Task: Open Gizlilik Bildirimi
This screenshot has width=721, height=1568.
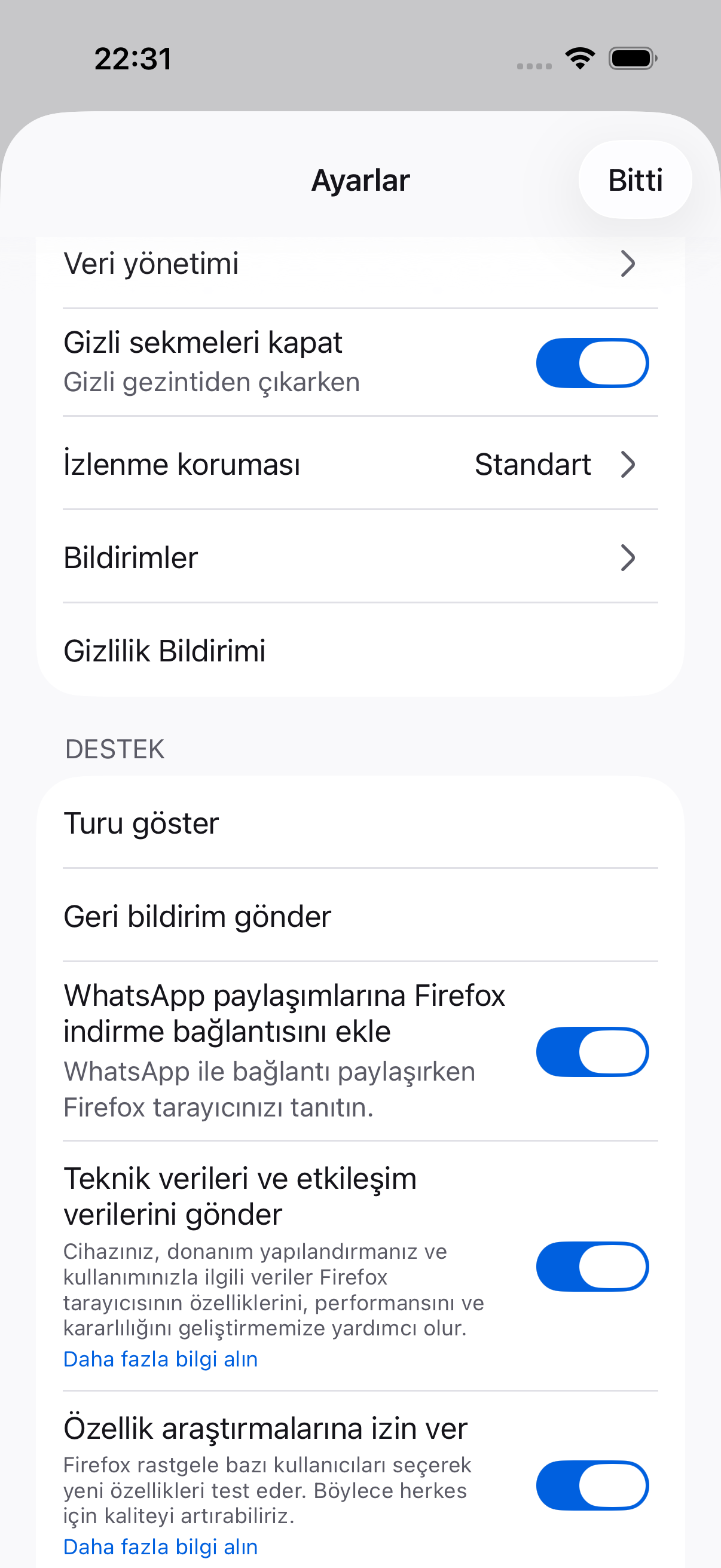Action: click(x=360, y=650)
